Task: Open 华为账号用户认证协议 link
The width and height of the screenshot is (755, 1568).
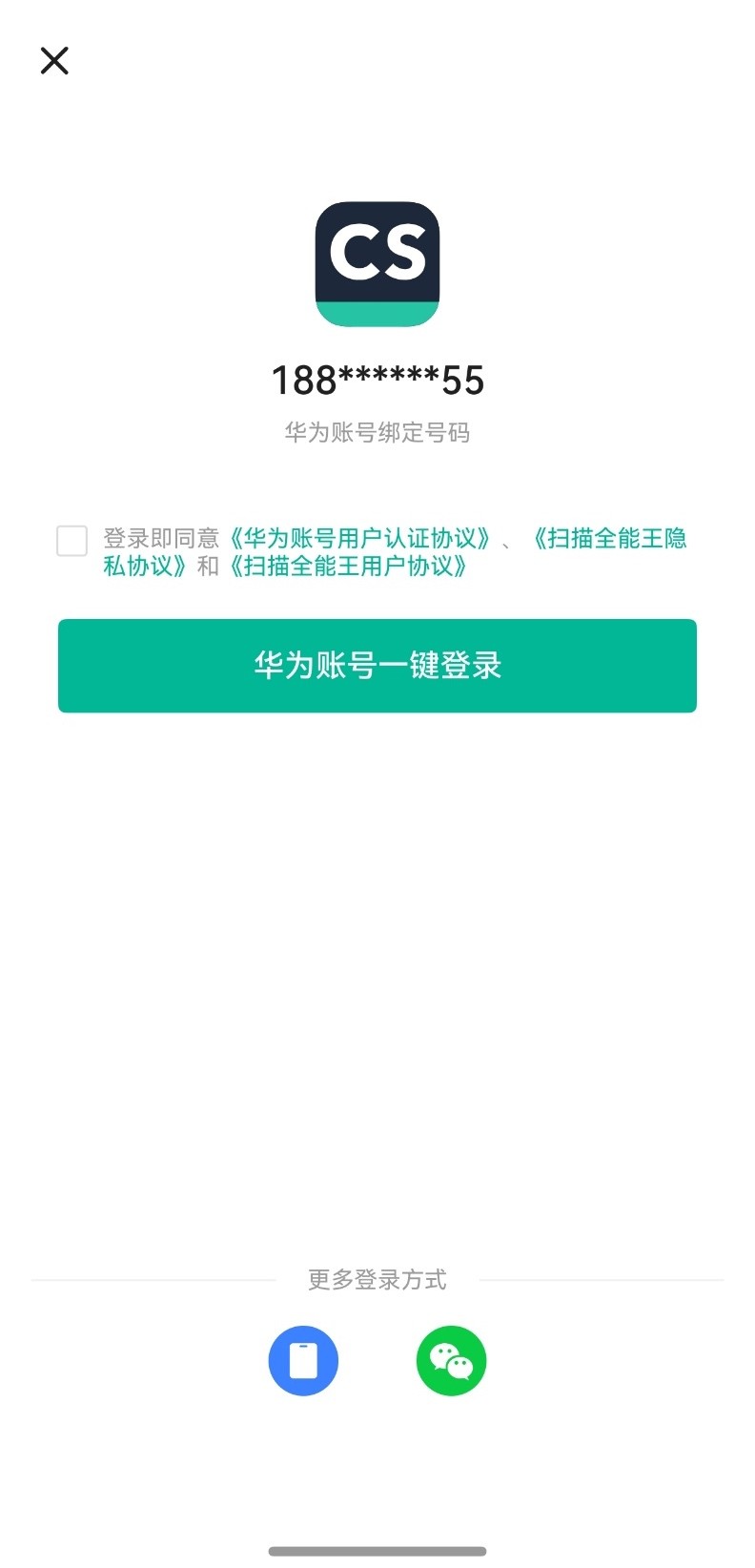Action: [x=360, y=538]
